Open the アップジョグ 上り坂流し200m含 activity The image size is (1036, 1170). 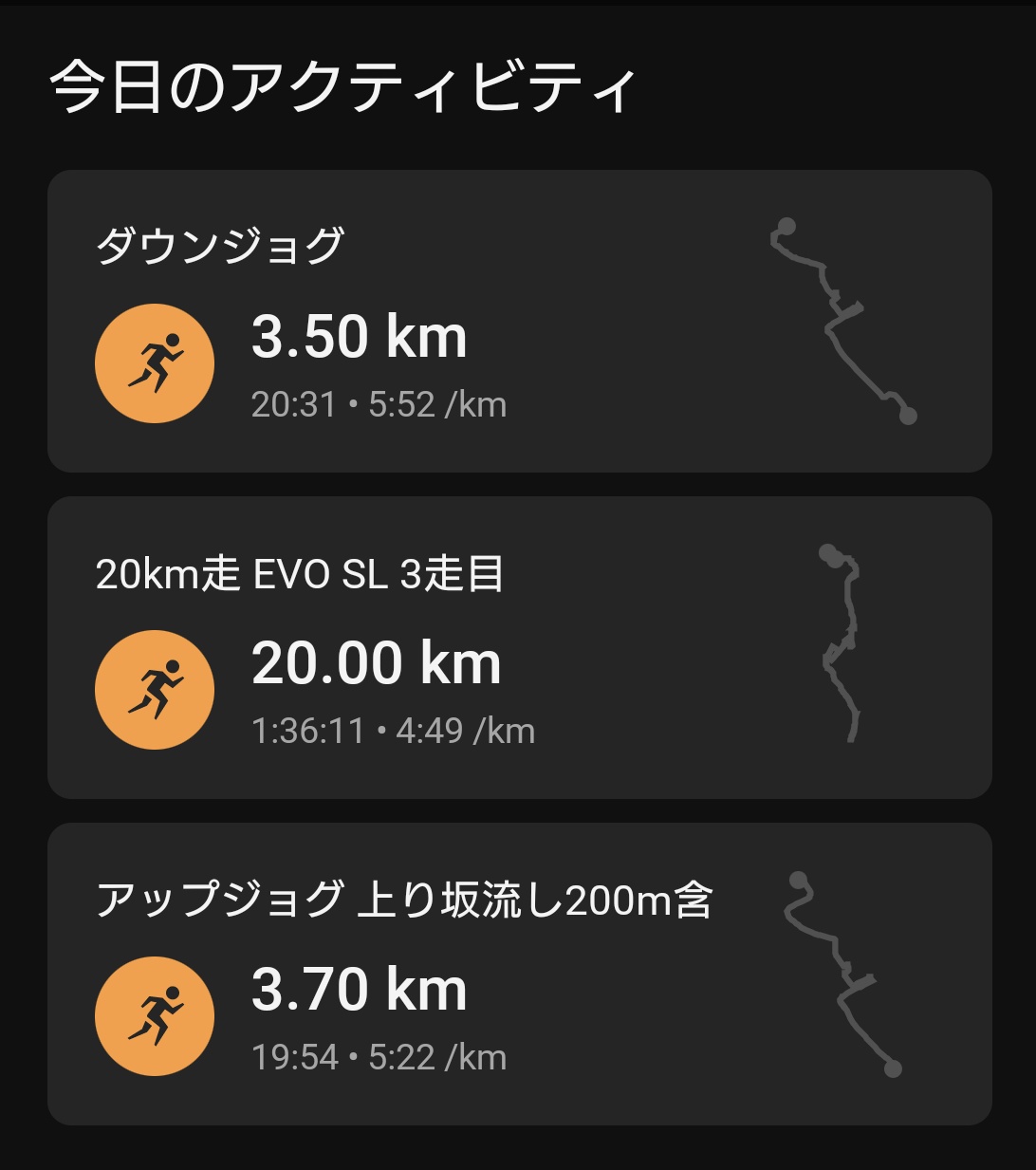518,973
